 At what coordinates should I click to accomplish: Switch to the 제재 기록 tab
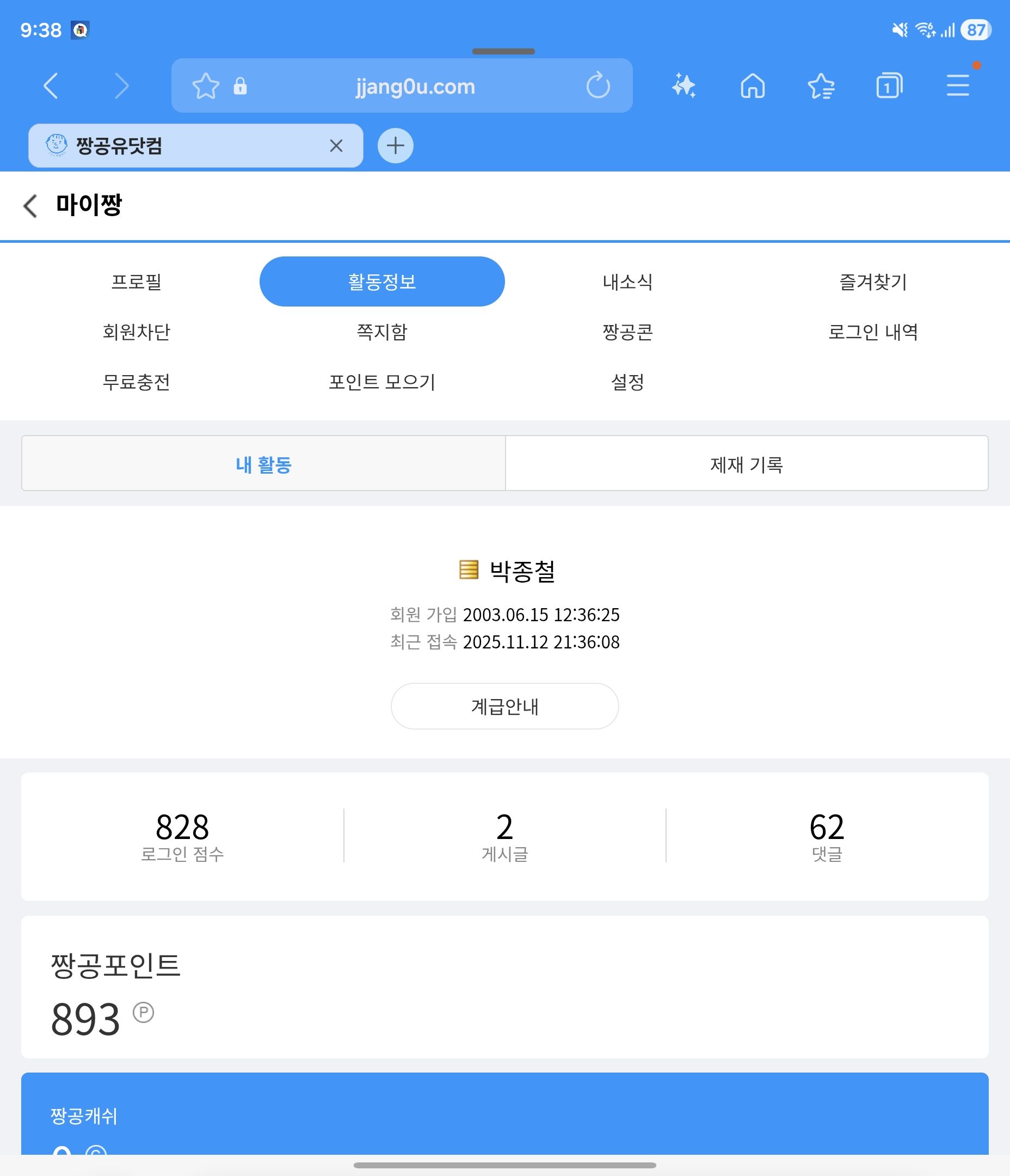pos(746,464)
